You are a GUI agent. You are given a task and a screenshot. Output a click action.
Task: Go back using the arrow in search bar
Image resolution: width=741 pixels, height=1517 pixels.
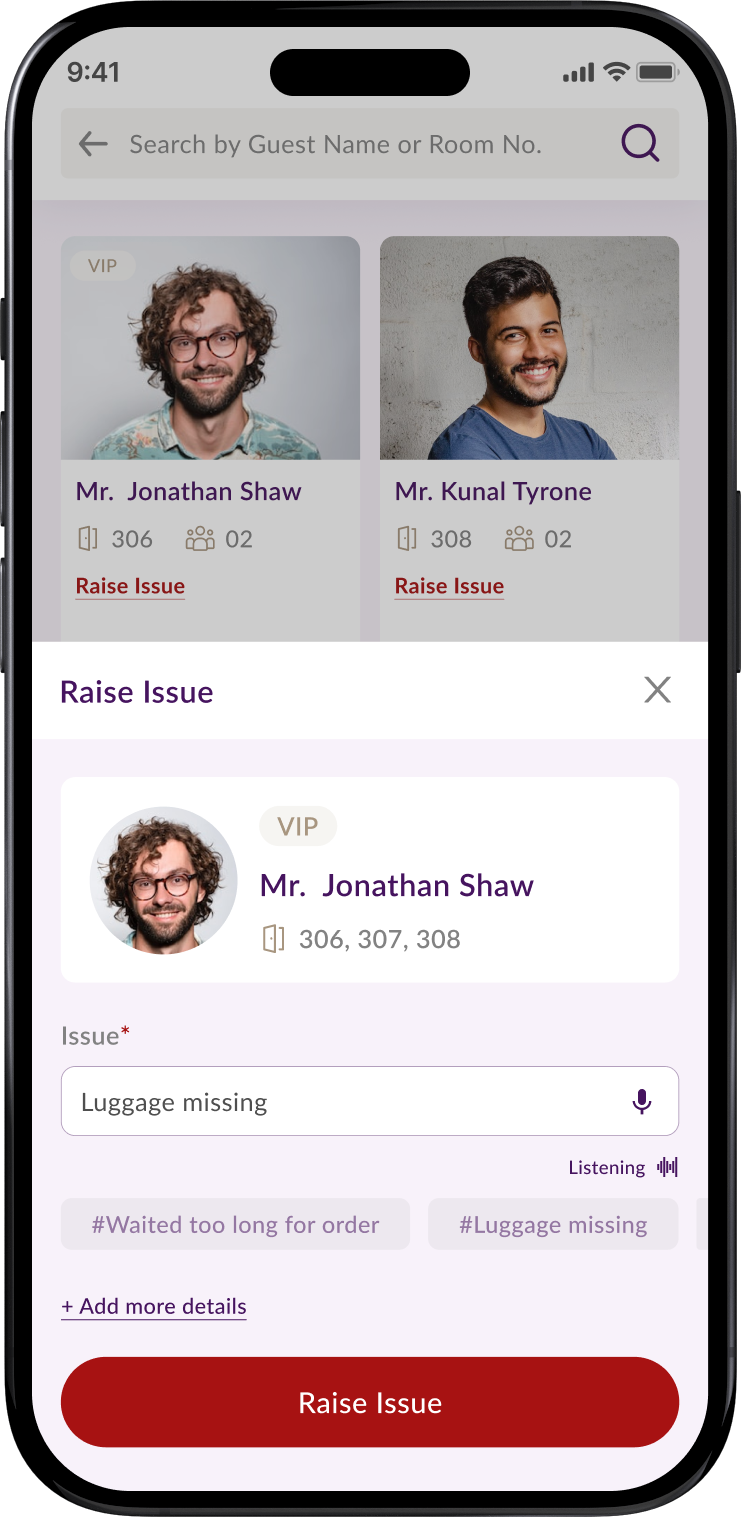pyautogui.click(x=93, y=144)
